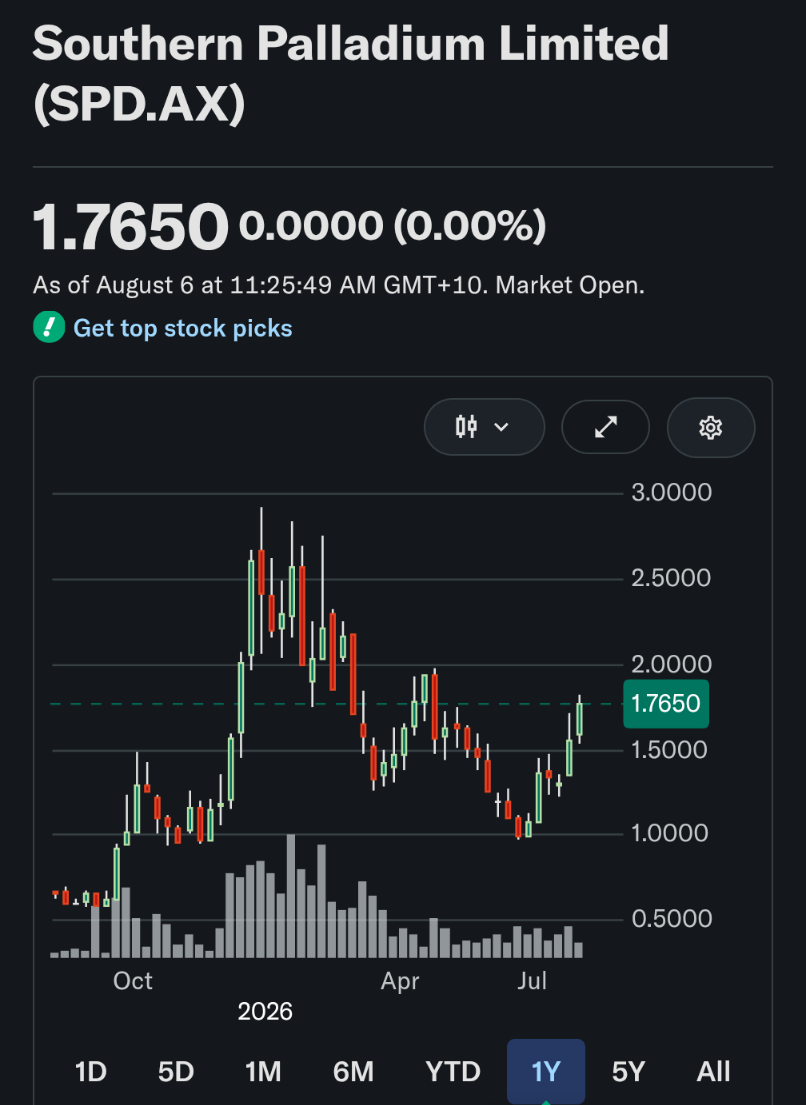The width and height of the screenshot is (806, 1105).
Task: Tap the 1Y range tab
Action: [546, 1071]
